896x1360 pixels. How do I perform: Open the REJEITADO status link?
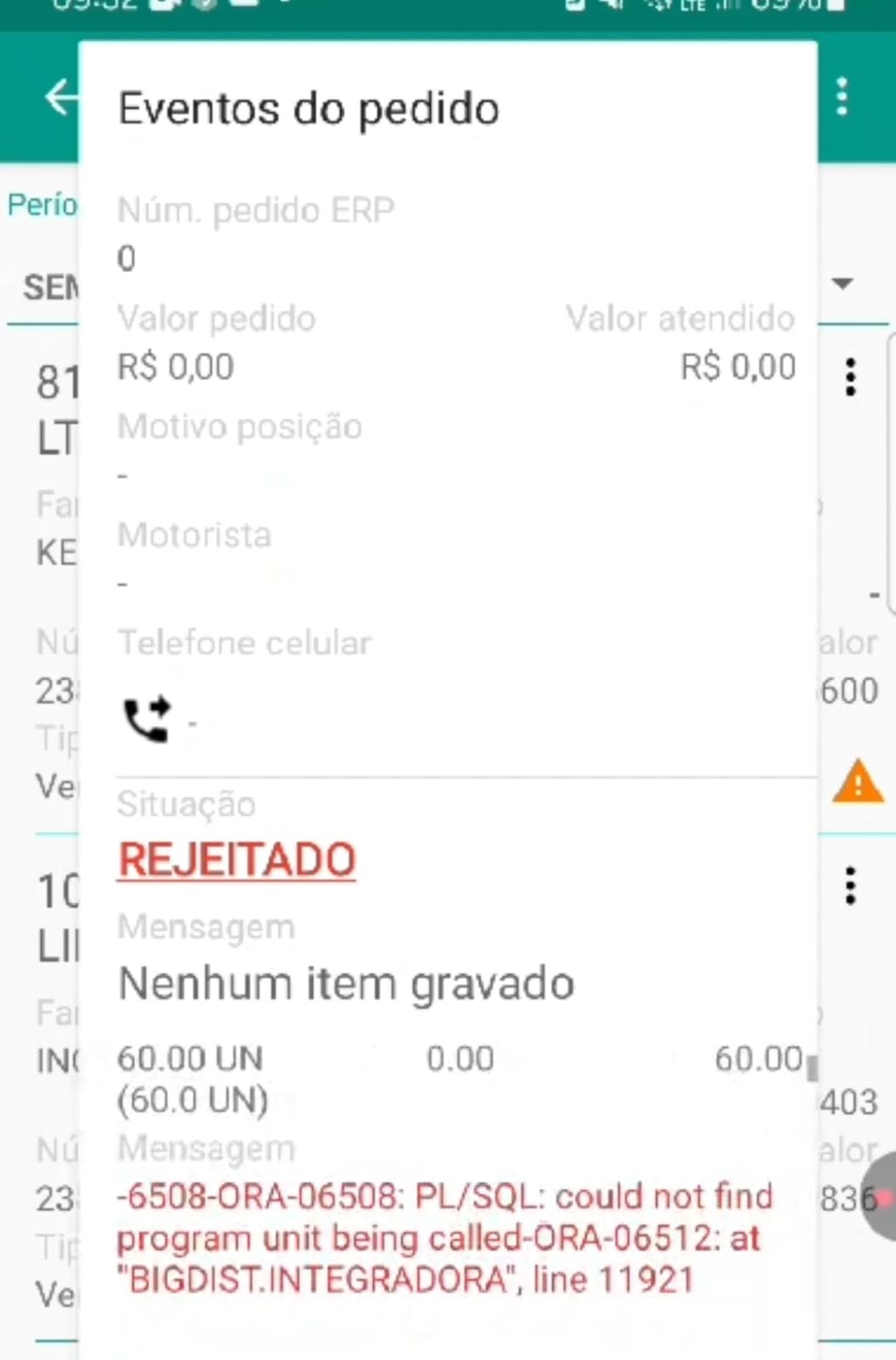(236, 859)
